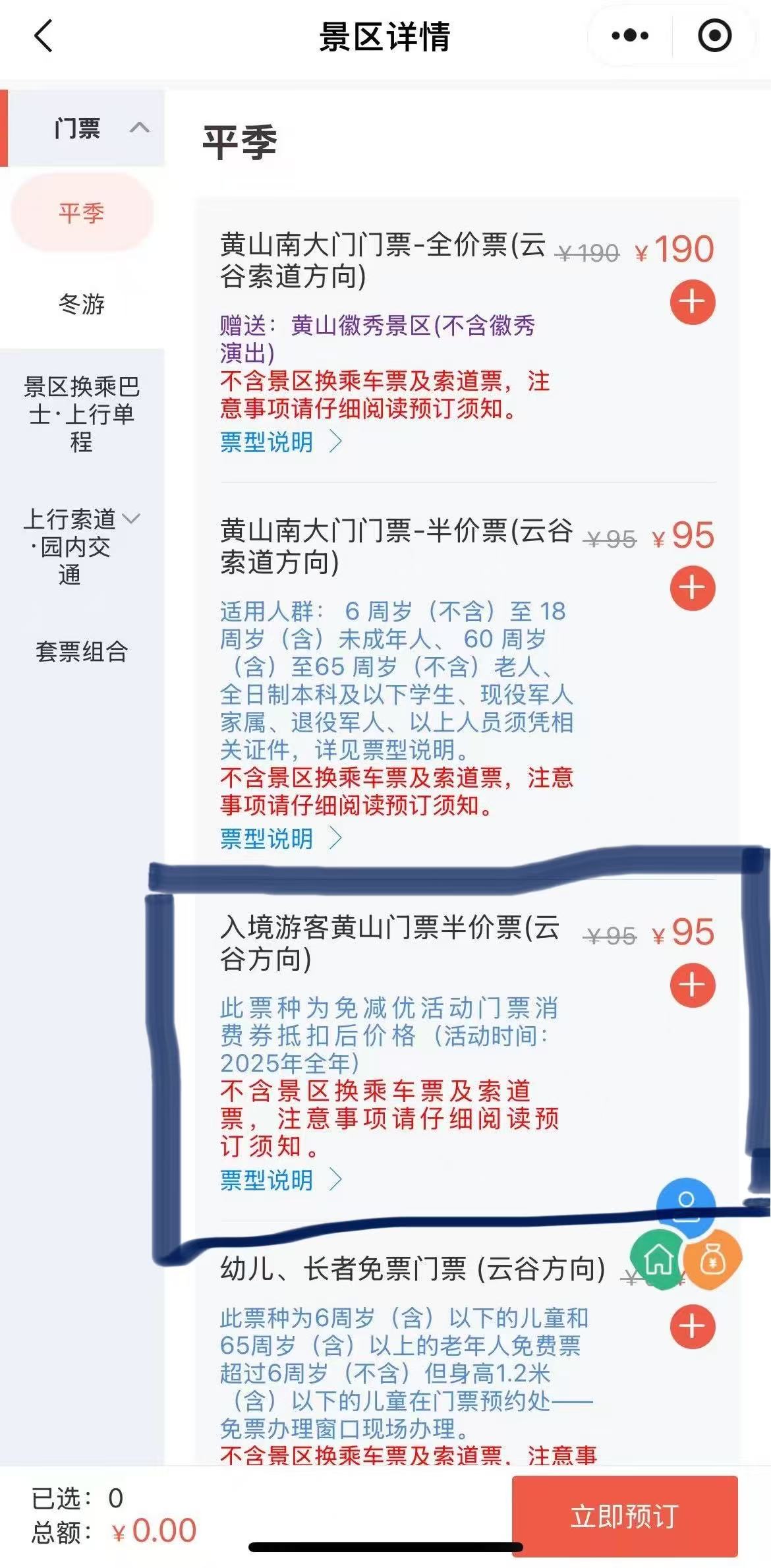
Task: Expand 上行索道·园内交通 category
Action: coord(82,546)
